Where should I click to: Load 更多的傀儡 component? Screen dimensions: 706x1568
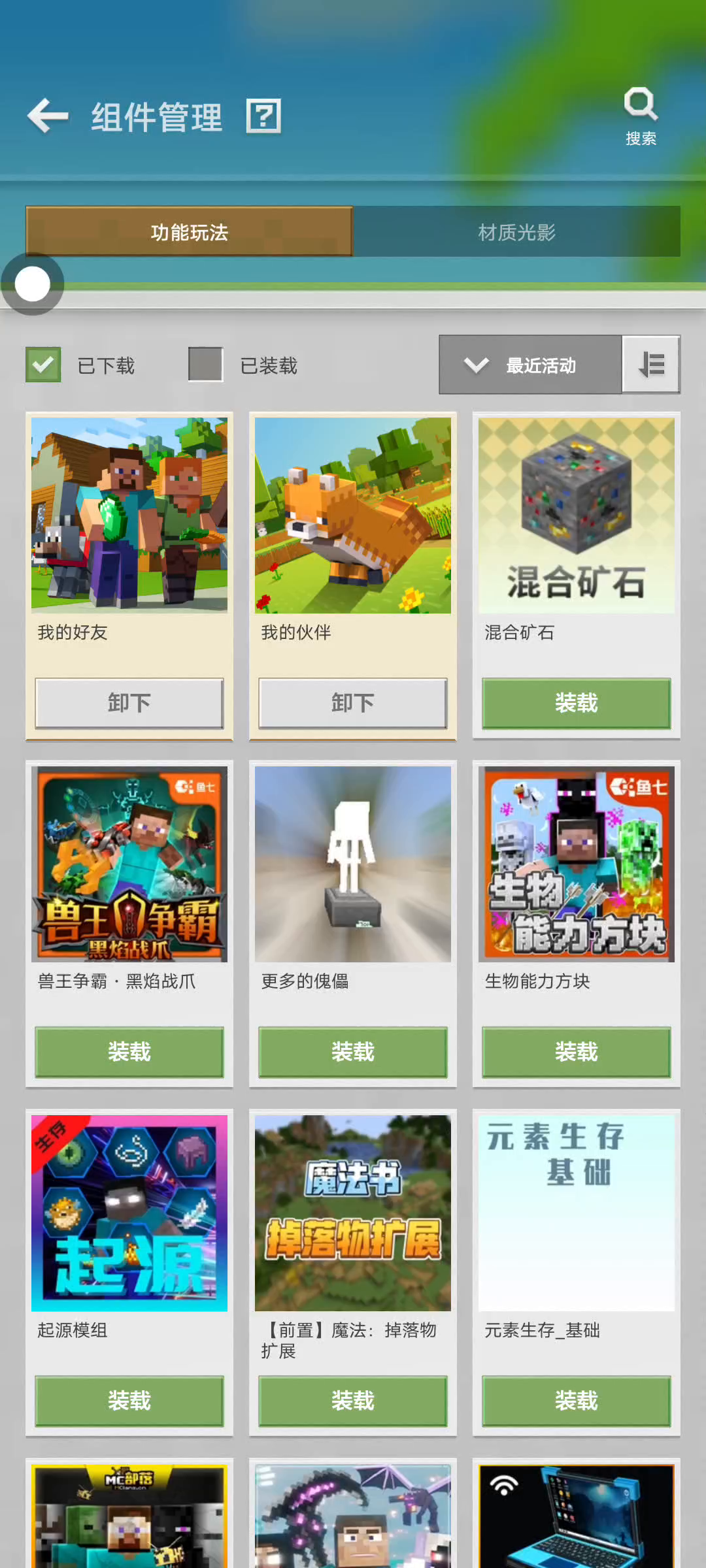[353, 1052]
